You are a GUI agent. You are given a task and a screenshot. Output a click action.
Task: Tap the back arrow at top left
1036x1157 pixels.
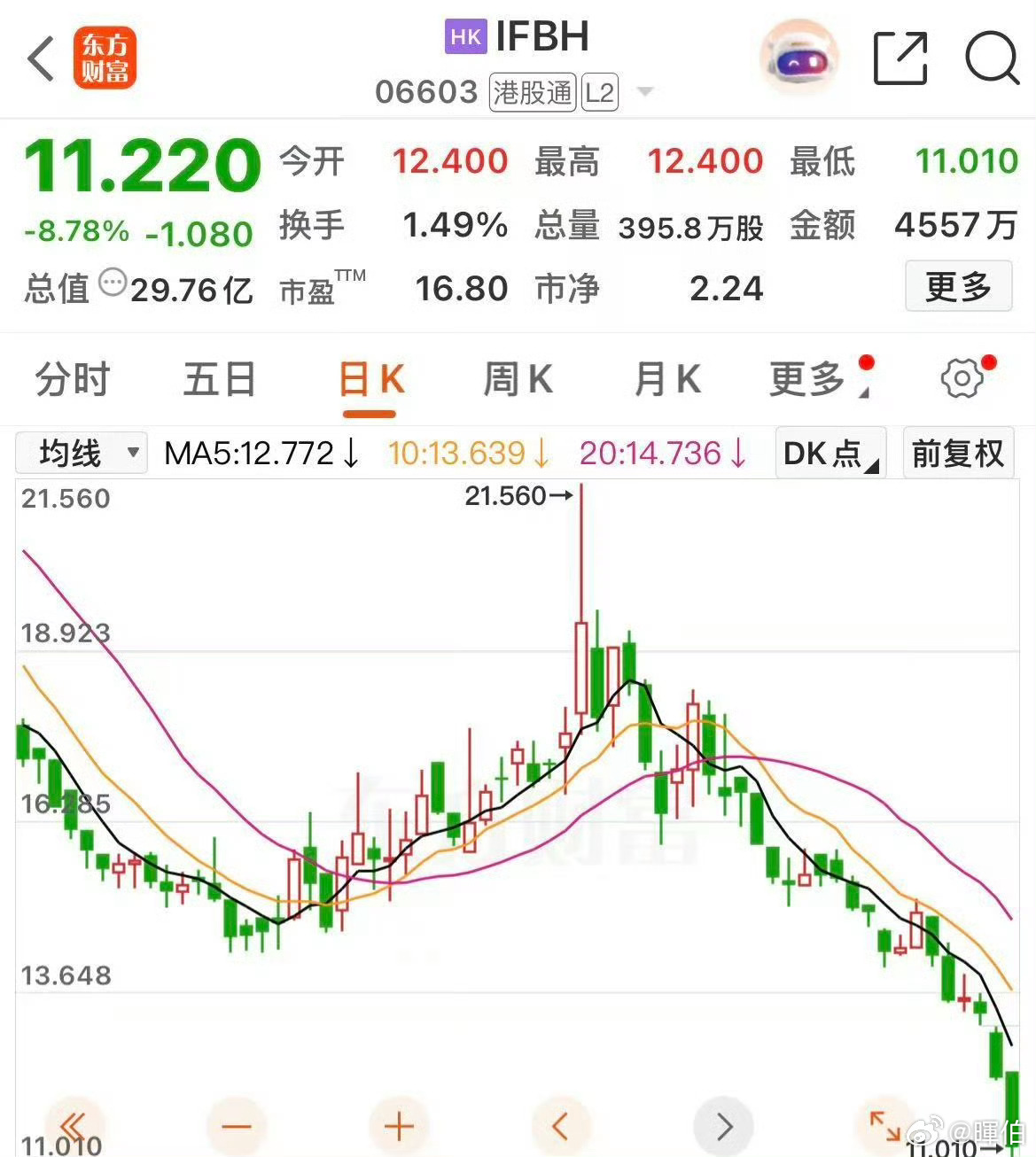39,58
